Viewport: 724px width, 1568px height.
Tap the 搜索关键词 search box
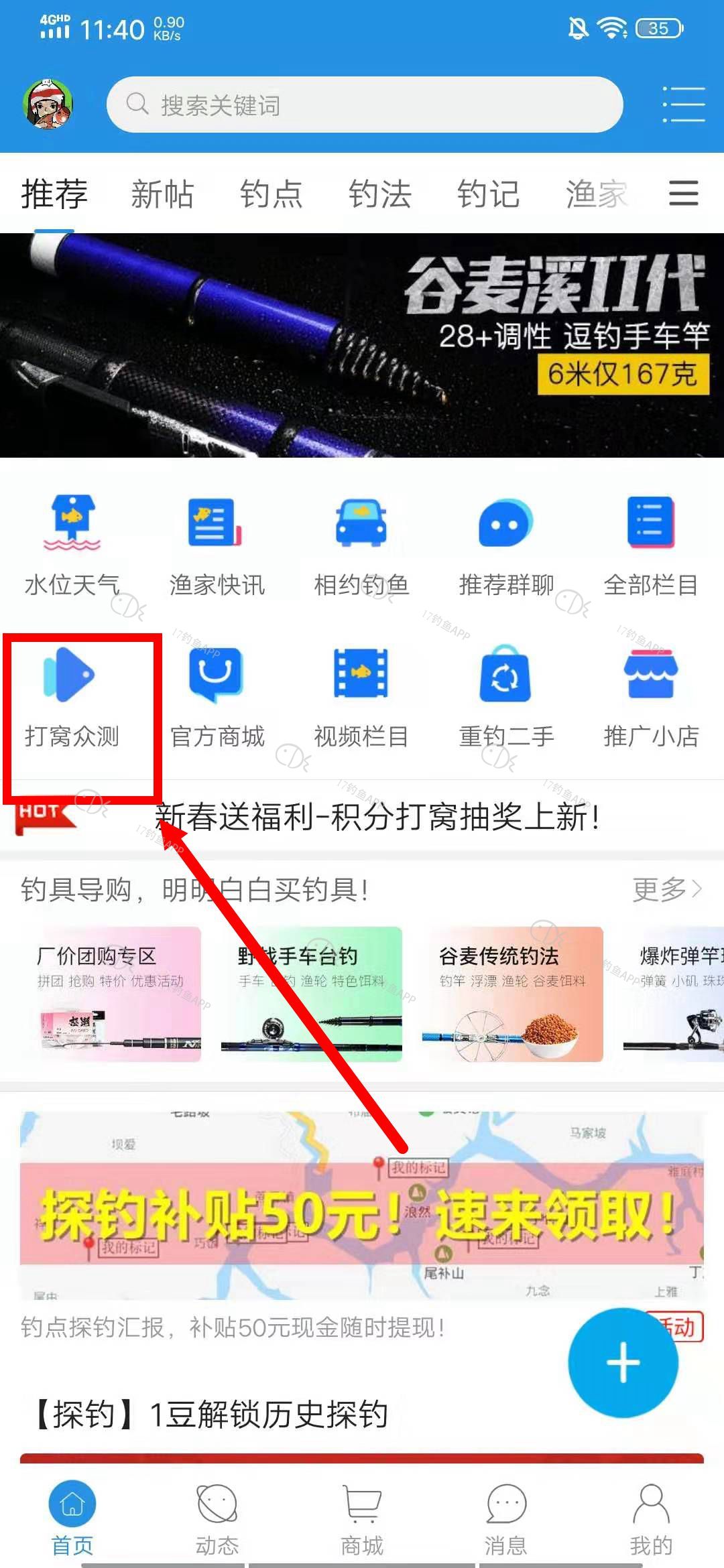(365, 105)
